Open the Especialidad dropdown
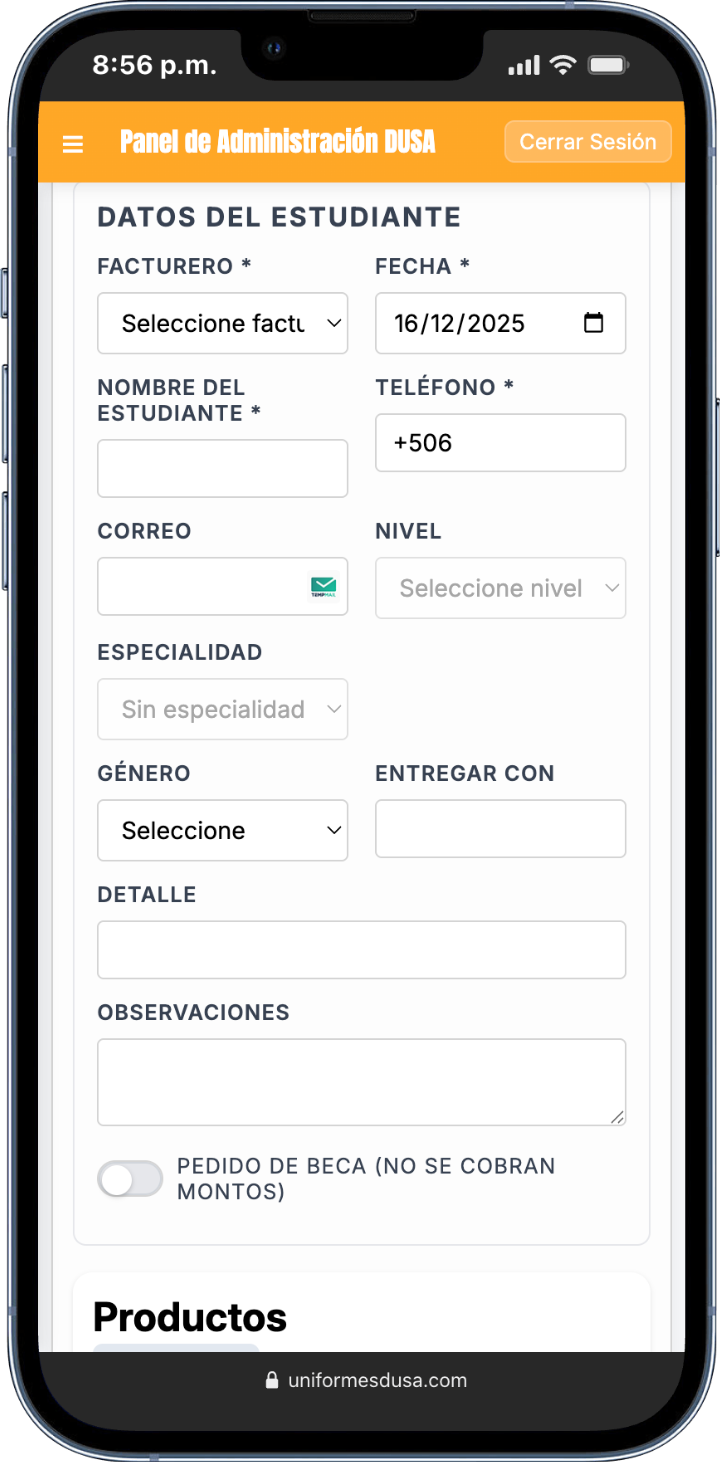Viewport: 720px width, 1462px height. pos(222,709)
